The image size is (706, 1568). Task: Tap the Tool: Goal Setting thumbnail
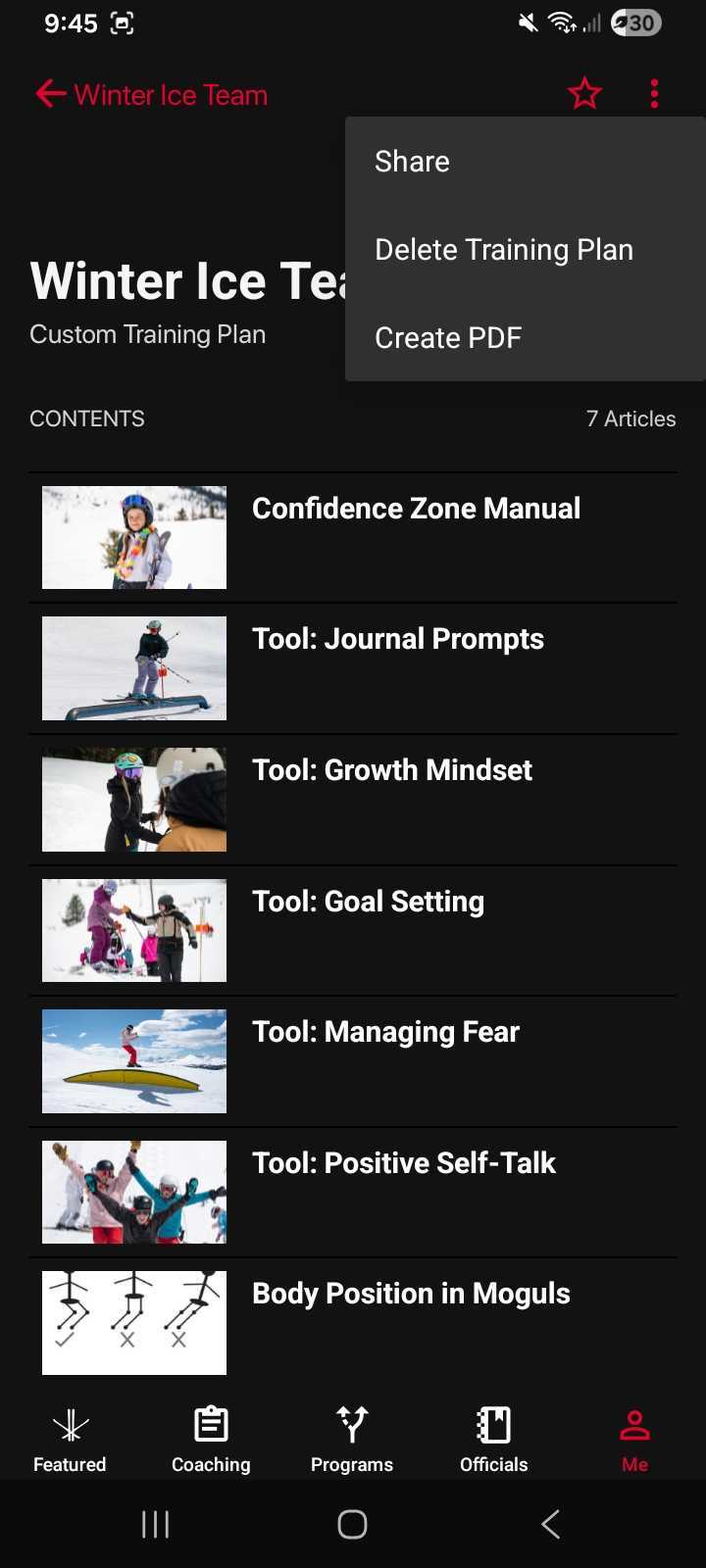tap(133, 929)
